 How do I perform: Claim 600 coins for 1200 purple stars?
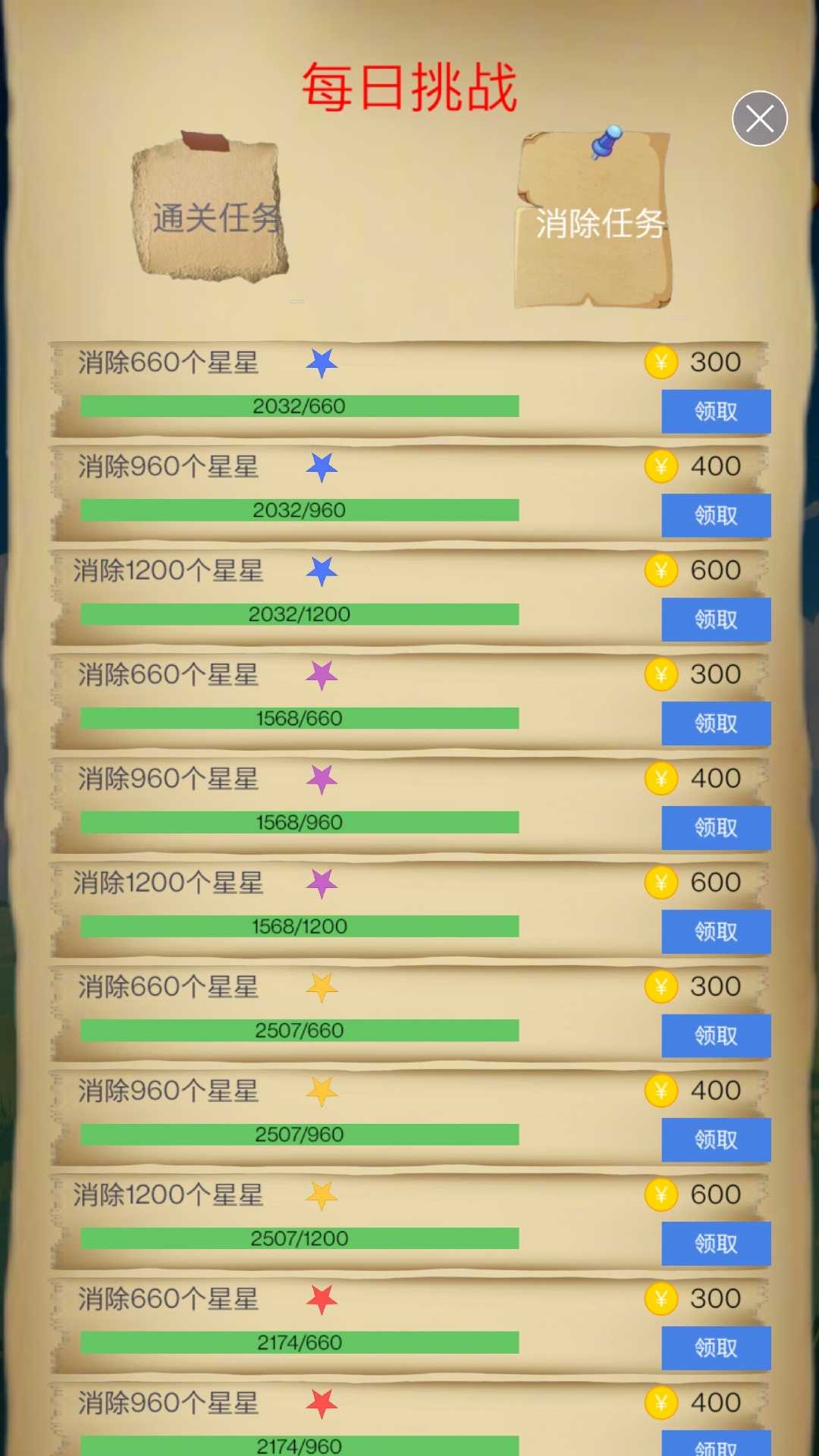(x=715, y=931)
